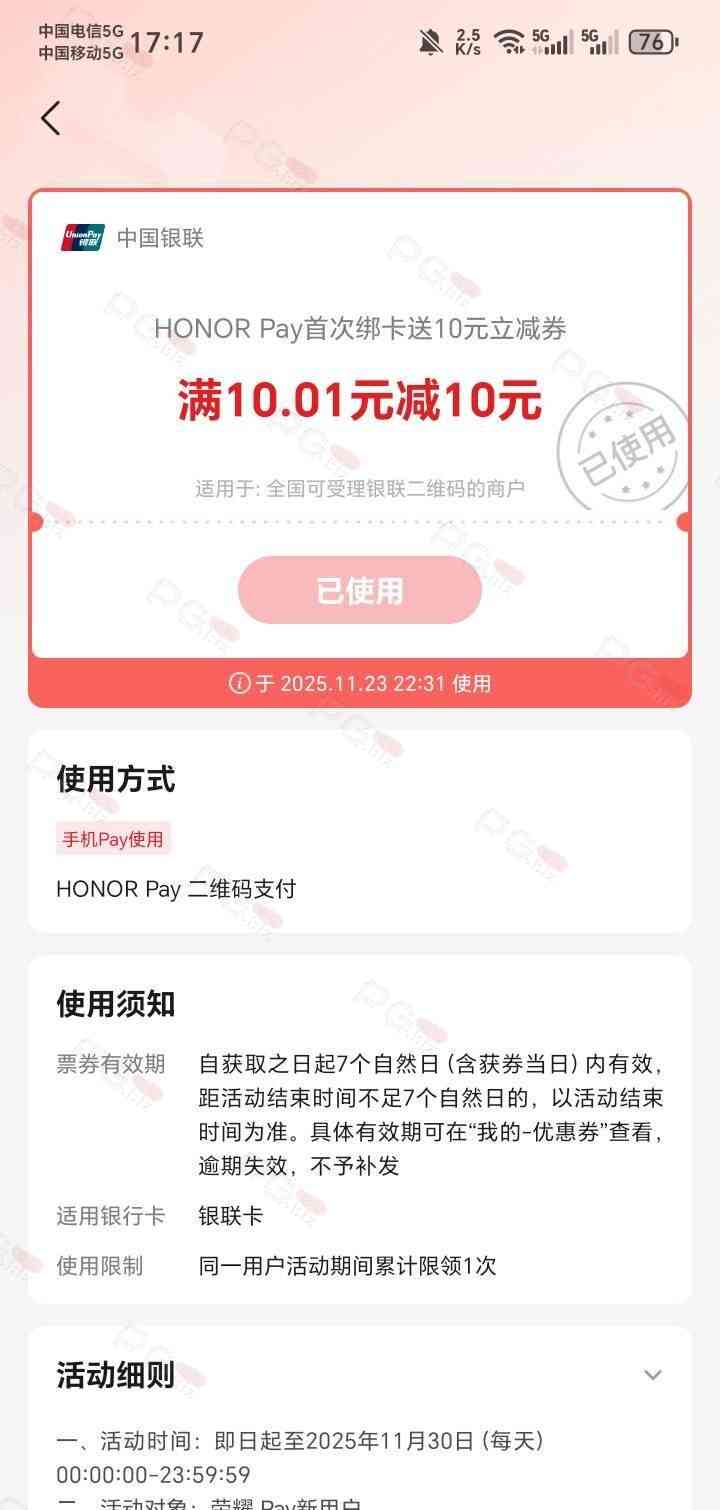The height and width of the screenshot is (1510, 720).
Task: Collapse the 活动细则 section chevron
Action: [652, 1375]
